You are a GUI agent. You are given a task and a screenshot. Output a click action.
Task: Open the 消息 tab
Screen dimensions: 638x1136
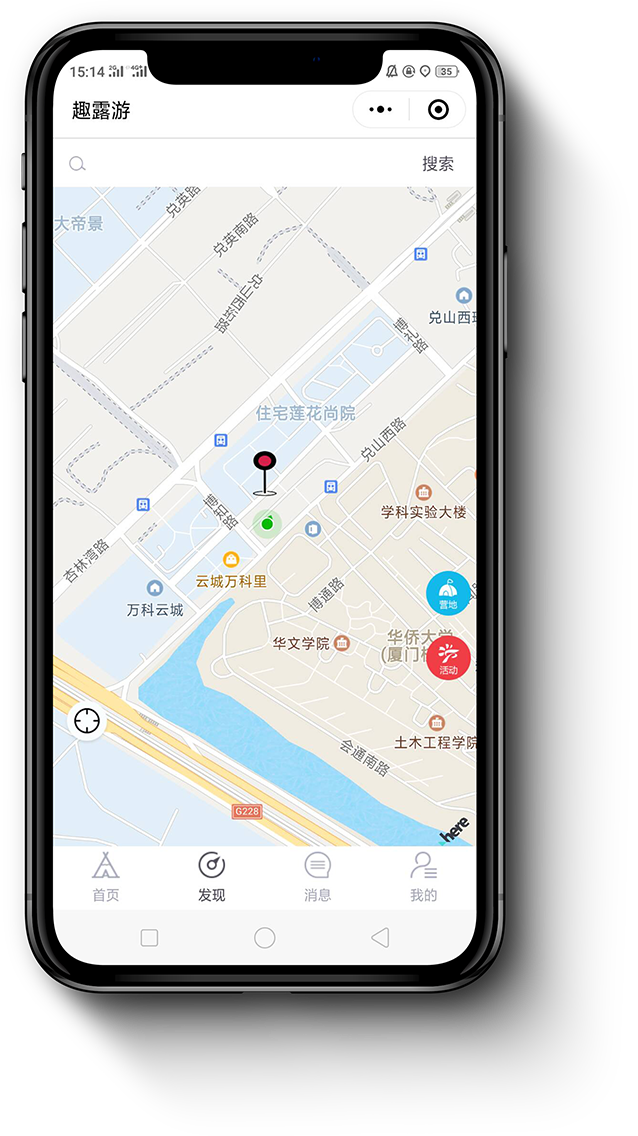[x=318, y=877]
